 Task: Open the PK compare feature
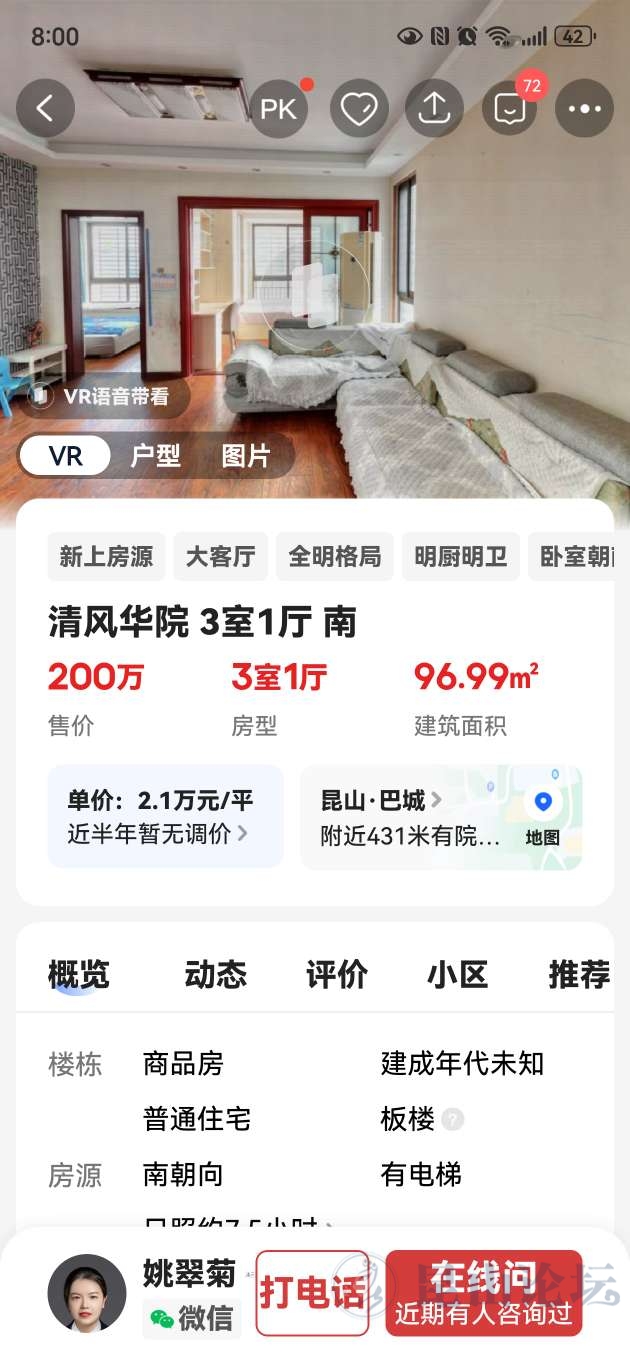(279, 108)
